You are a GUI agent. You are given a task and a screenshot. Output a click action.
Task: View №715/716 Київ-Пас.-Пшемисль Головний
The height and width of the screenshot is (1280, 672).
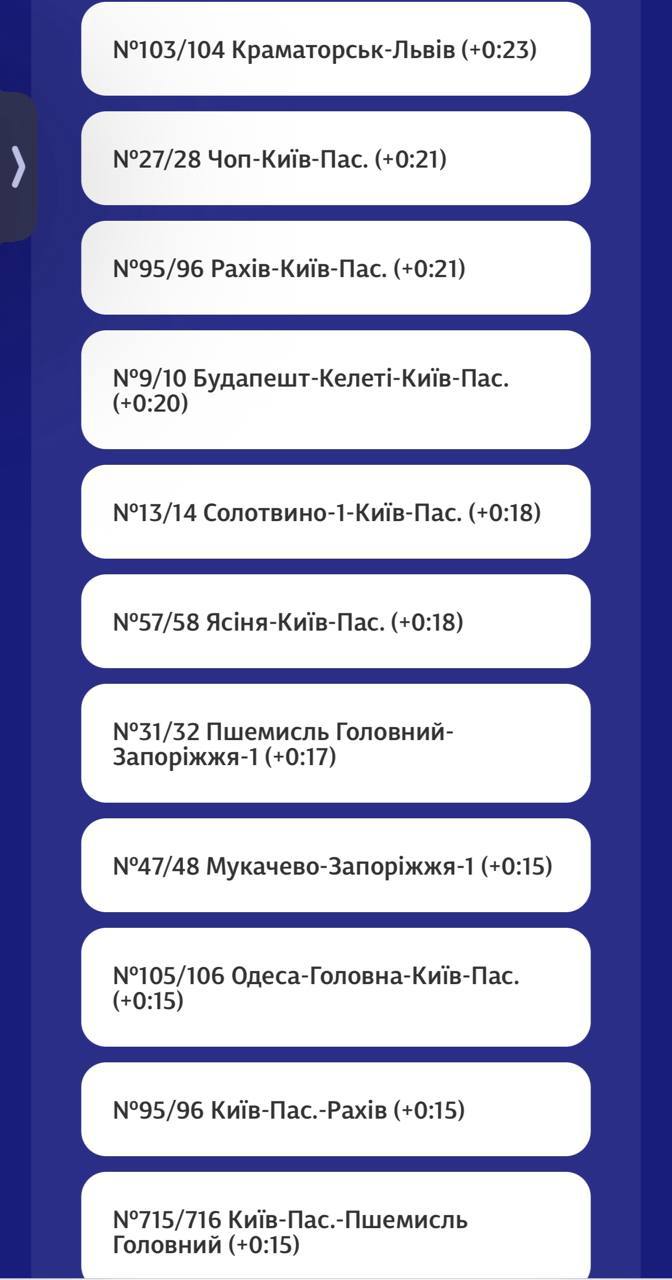click(335, 1230)
